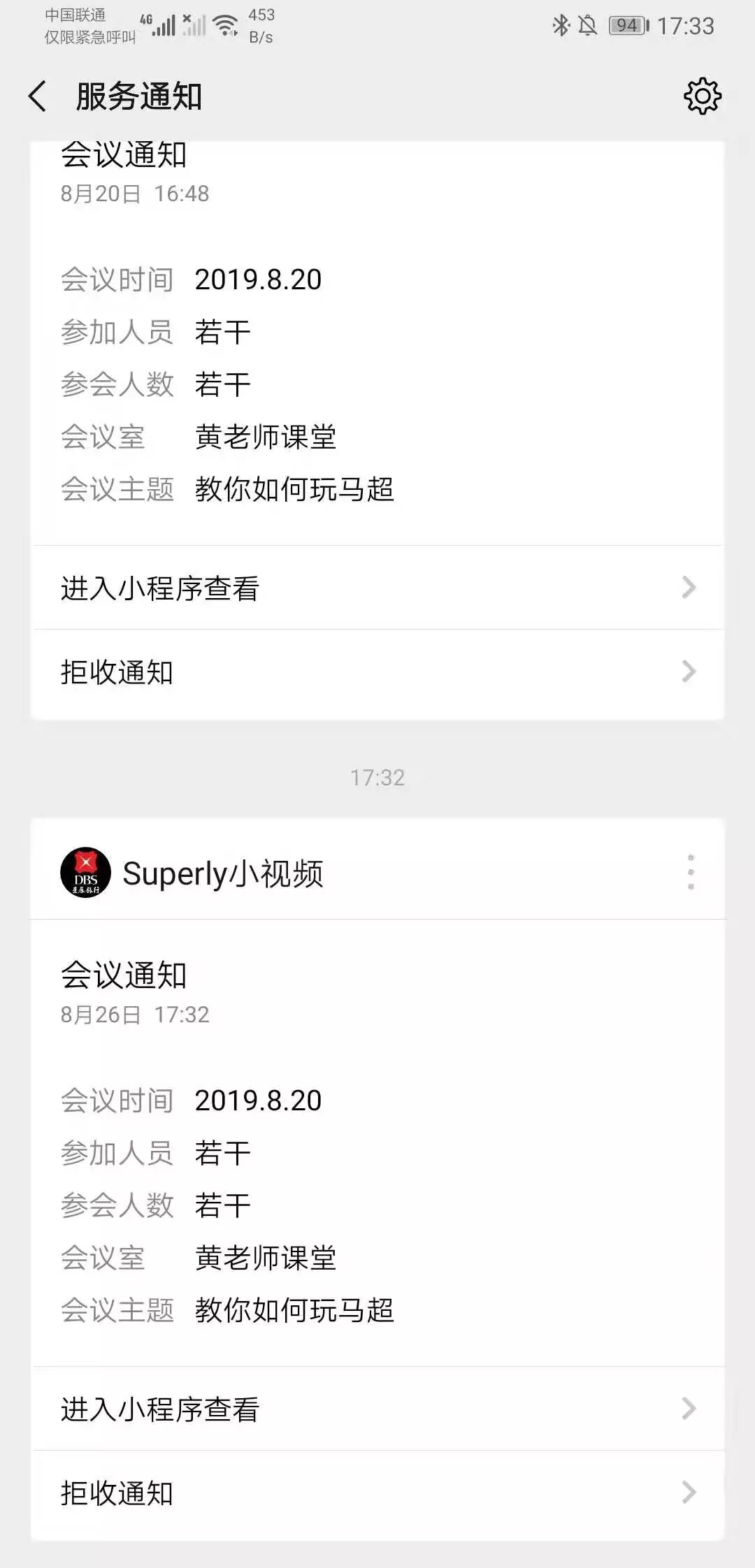The height and width of the screenshot is (1568, 755).
Task: Open 进入小程序查看 in the 8月20日 notification
Action: click(x=377, y=588)
